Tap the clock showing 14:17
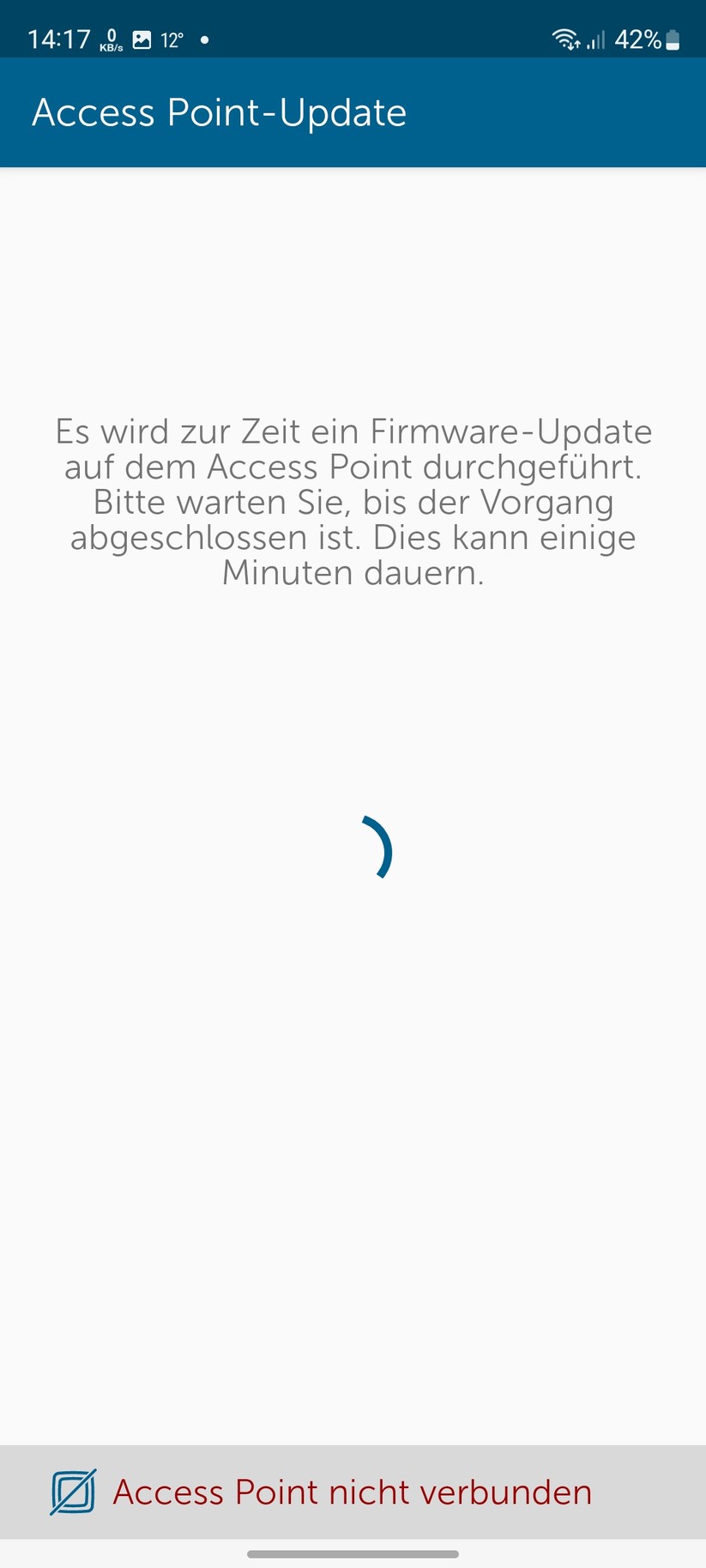Image resolution: width=706 pixels, height=1568 pixels. tap(60, 38)
